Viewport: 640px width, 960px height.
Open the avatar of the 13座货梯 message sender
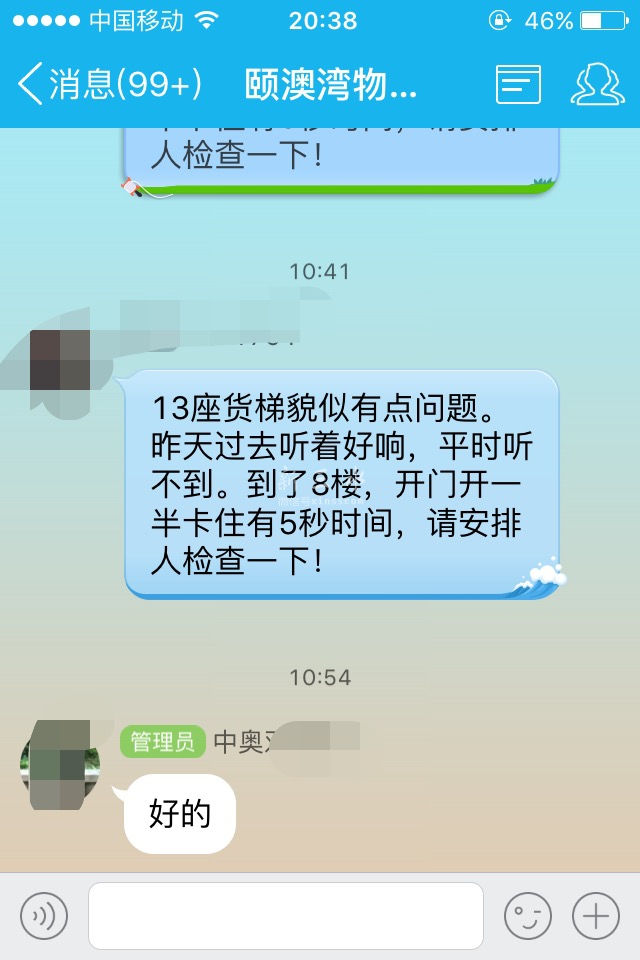pyautogui.click(x=60, y=360)
